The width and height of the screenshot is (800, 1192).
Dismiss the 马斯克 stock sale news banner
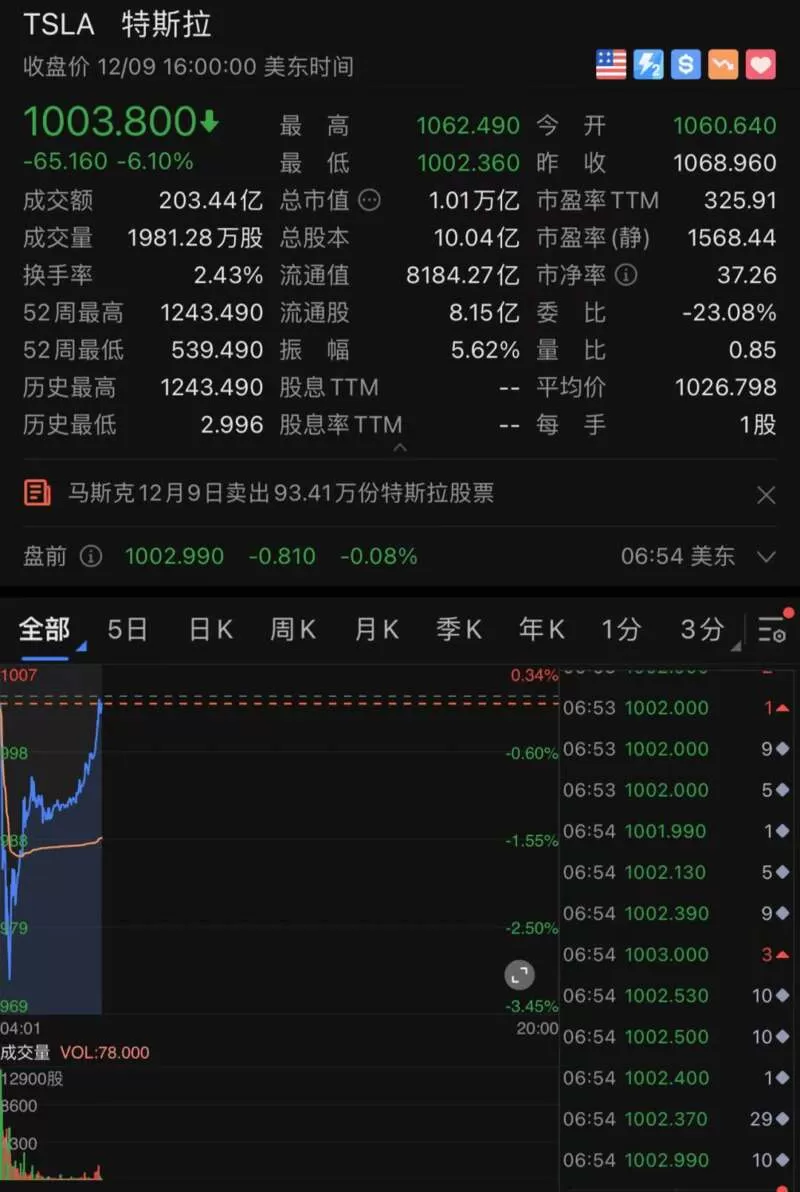pyautogui.click(x=766, y=496)
